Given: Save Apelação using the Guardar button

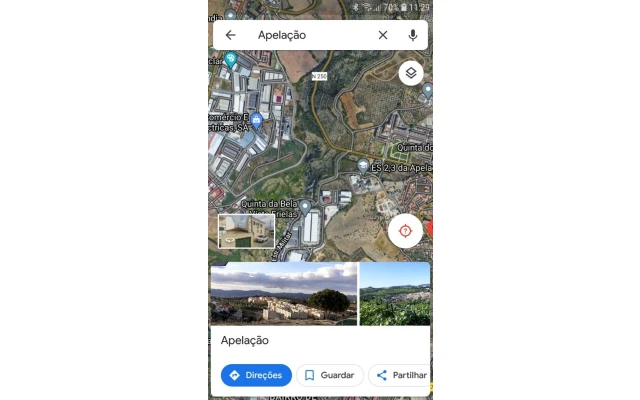Looking at the screenshot, I should coord(330,375).
